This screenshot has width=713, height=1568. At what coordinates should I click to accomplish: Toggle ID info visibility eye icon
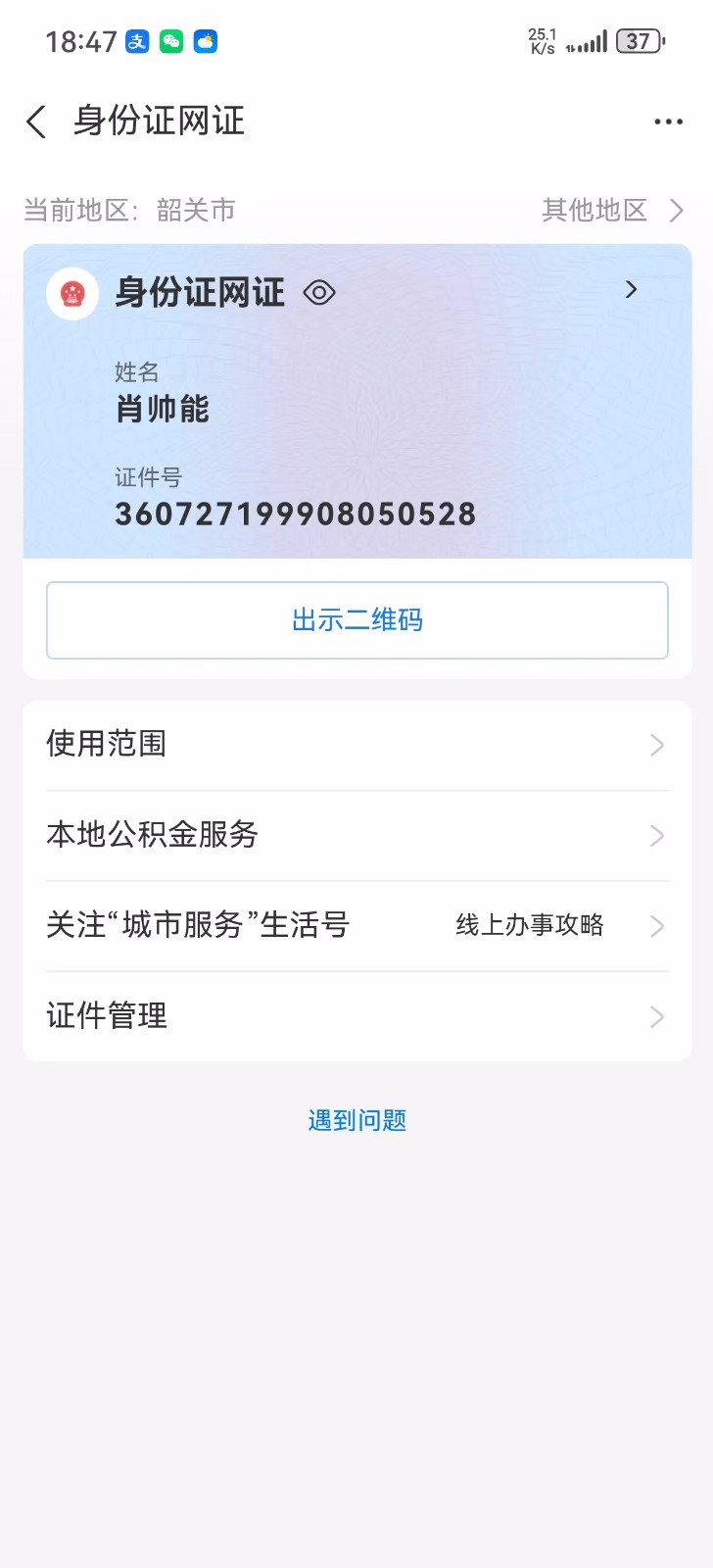tap(319, 292)
